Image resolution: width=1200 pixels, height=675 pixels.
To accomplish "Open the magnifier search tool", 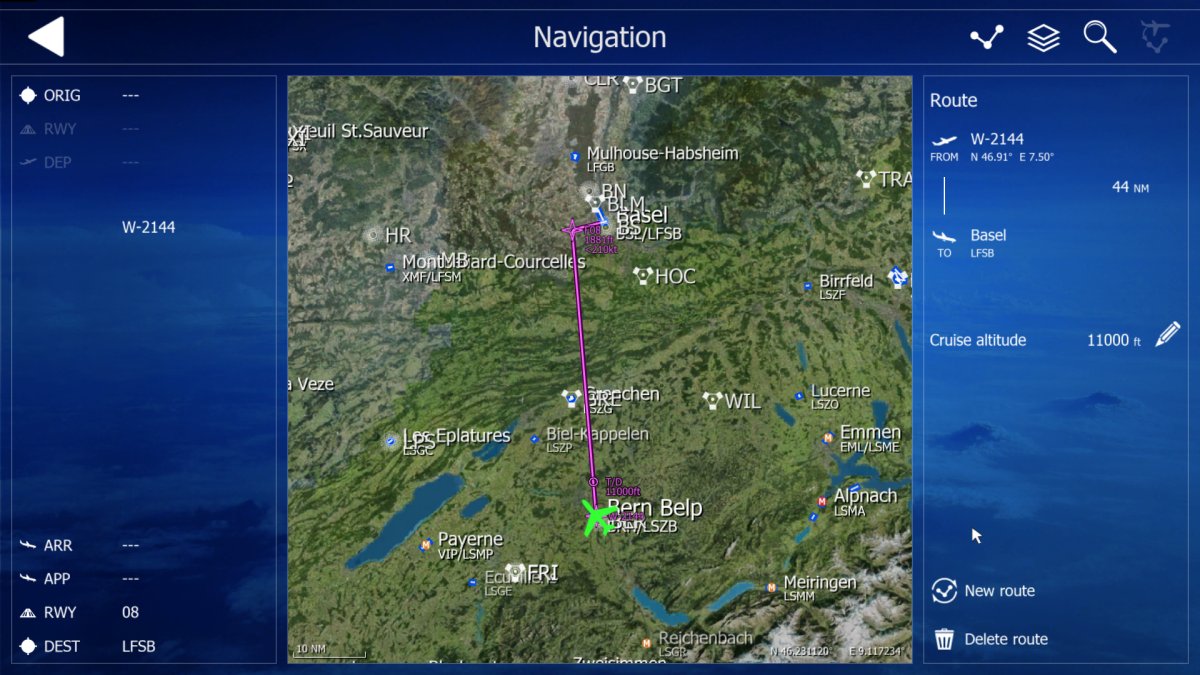I will click(1099, 38).
